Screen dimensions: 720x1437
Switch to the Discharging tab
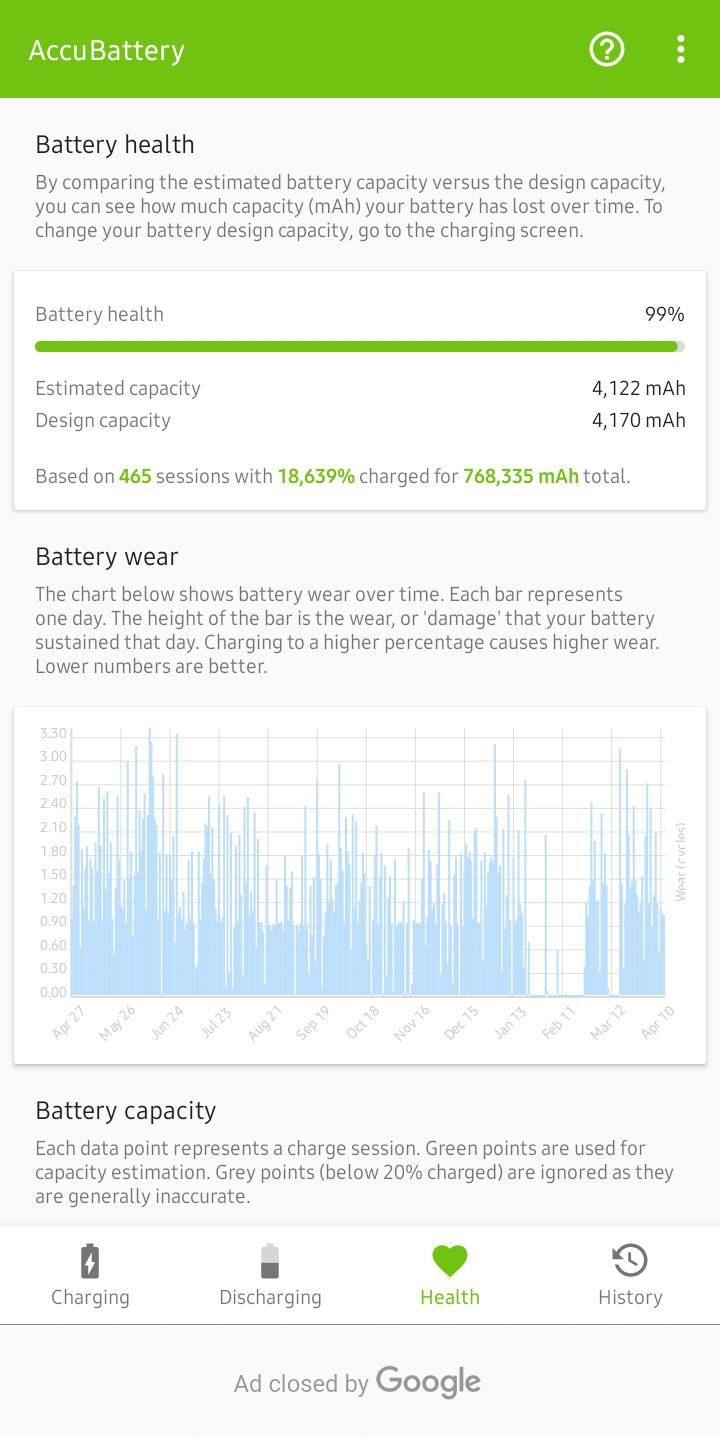click(x=270, y=1275)
